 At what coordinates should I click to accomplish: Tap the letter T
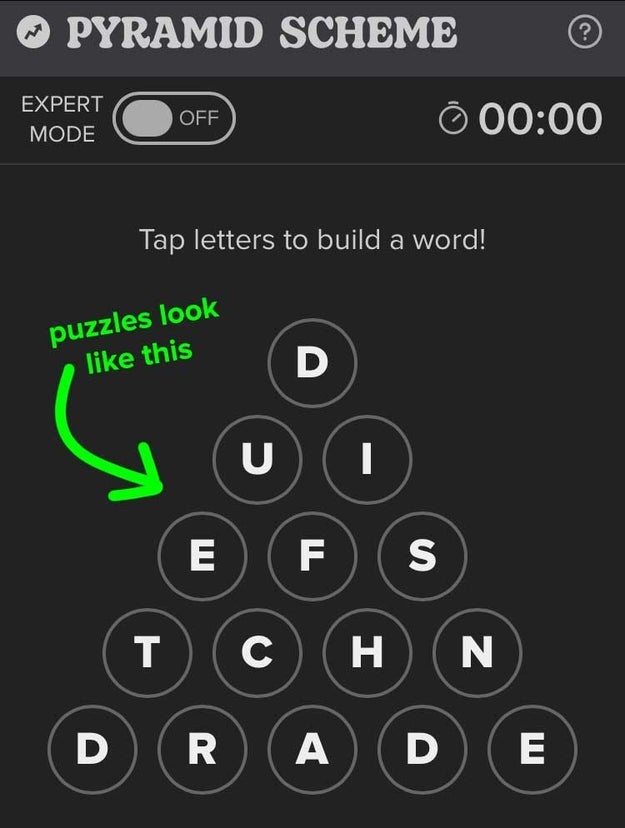pyautogui.click(x=147, y=652)
